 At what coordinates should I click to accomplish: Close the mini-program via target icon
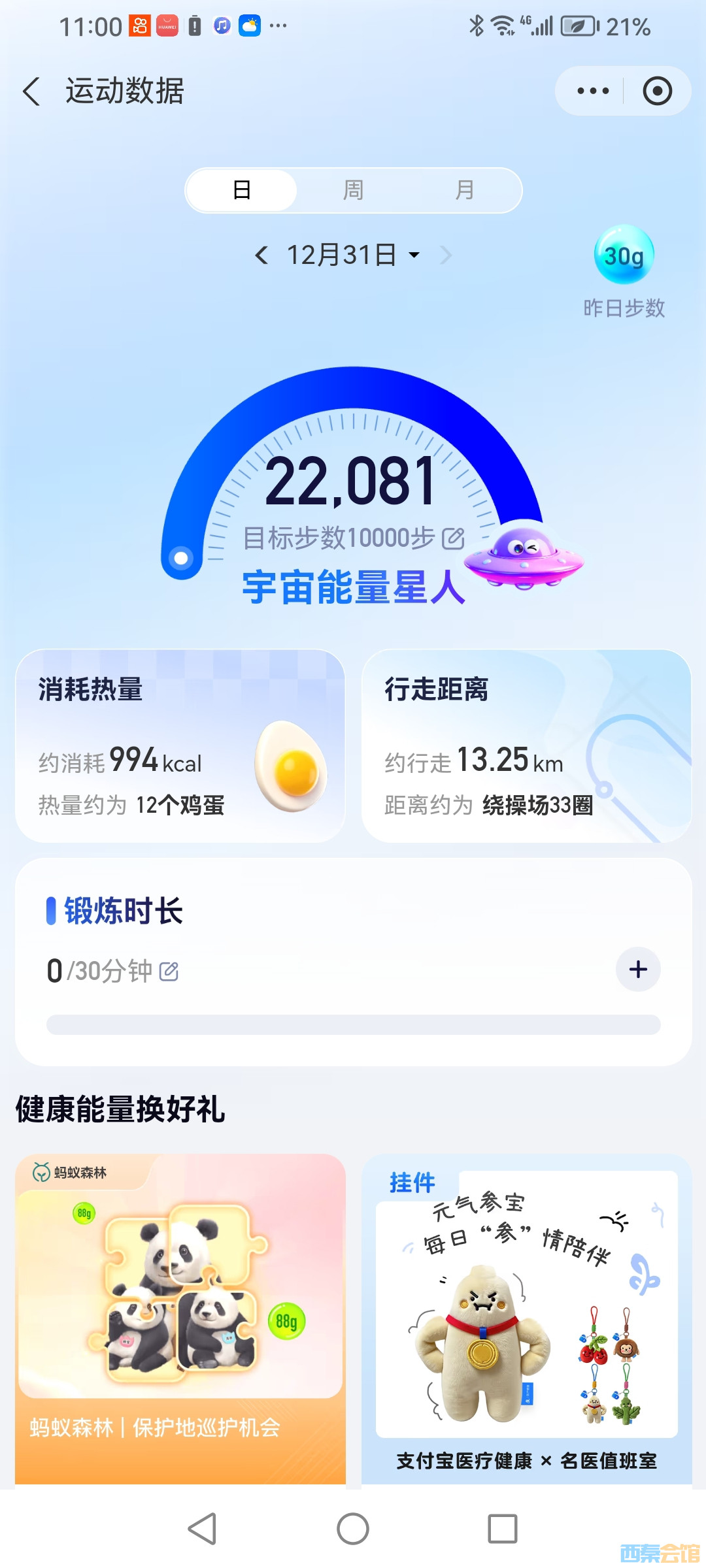[657, 91]
